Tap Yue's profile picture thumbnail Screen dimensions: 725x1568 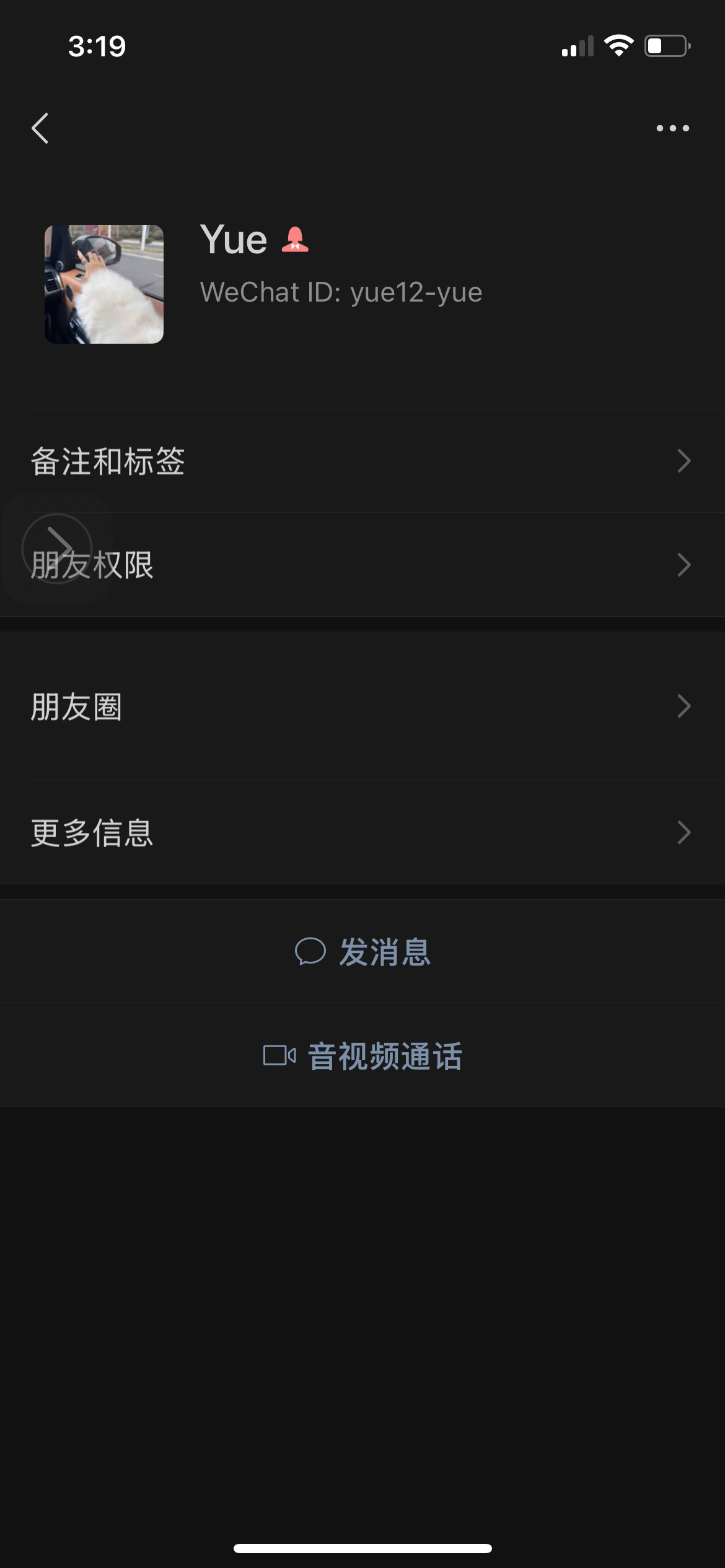(x=105, y=283)
